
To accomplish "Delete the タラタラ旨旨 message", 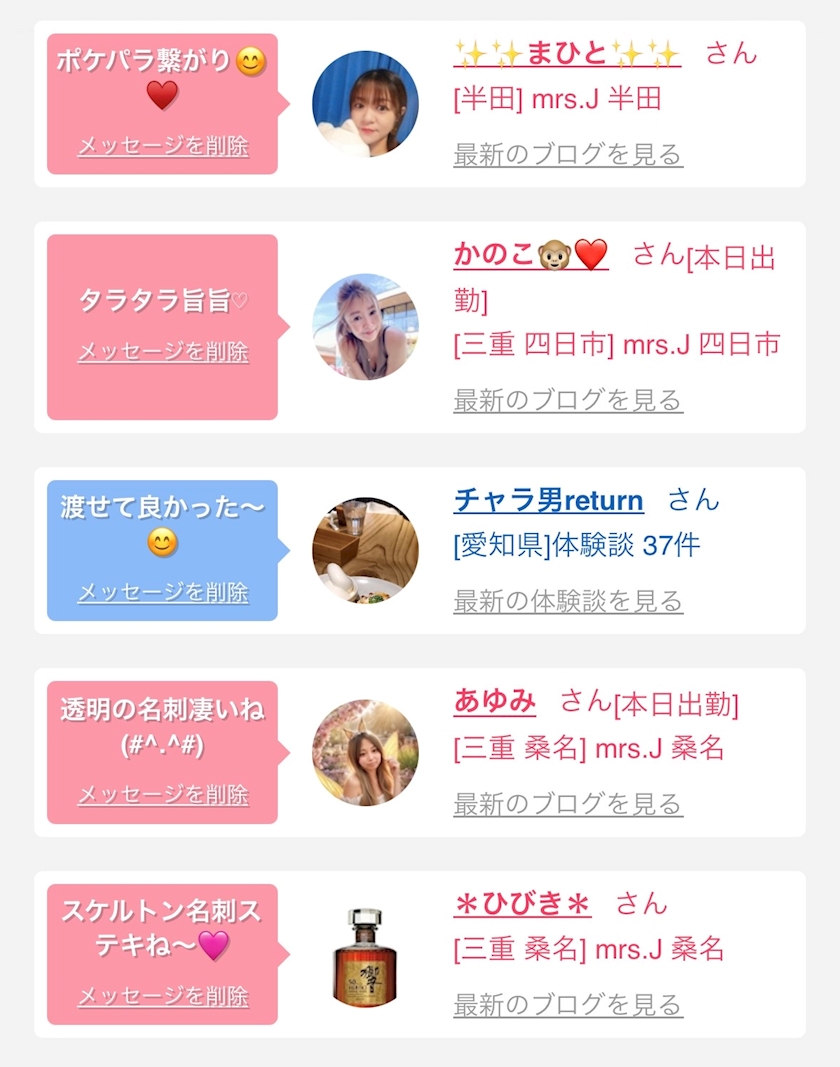I will tap(163, 352).
